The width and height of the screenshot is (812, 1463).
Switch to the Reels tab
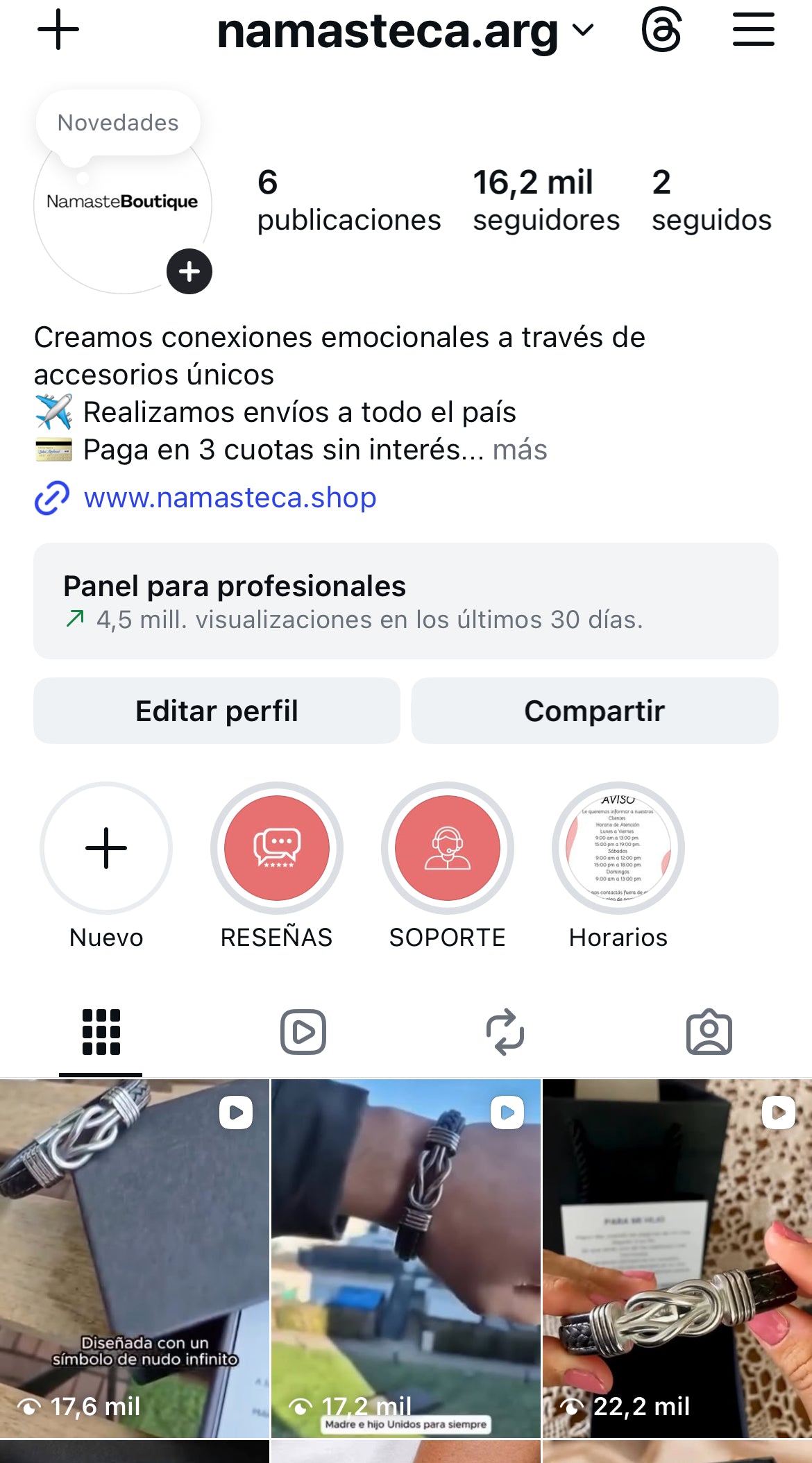click(303, 1032)
